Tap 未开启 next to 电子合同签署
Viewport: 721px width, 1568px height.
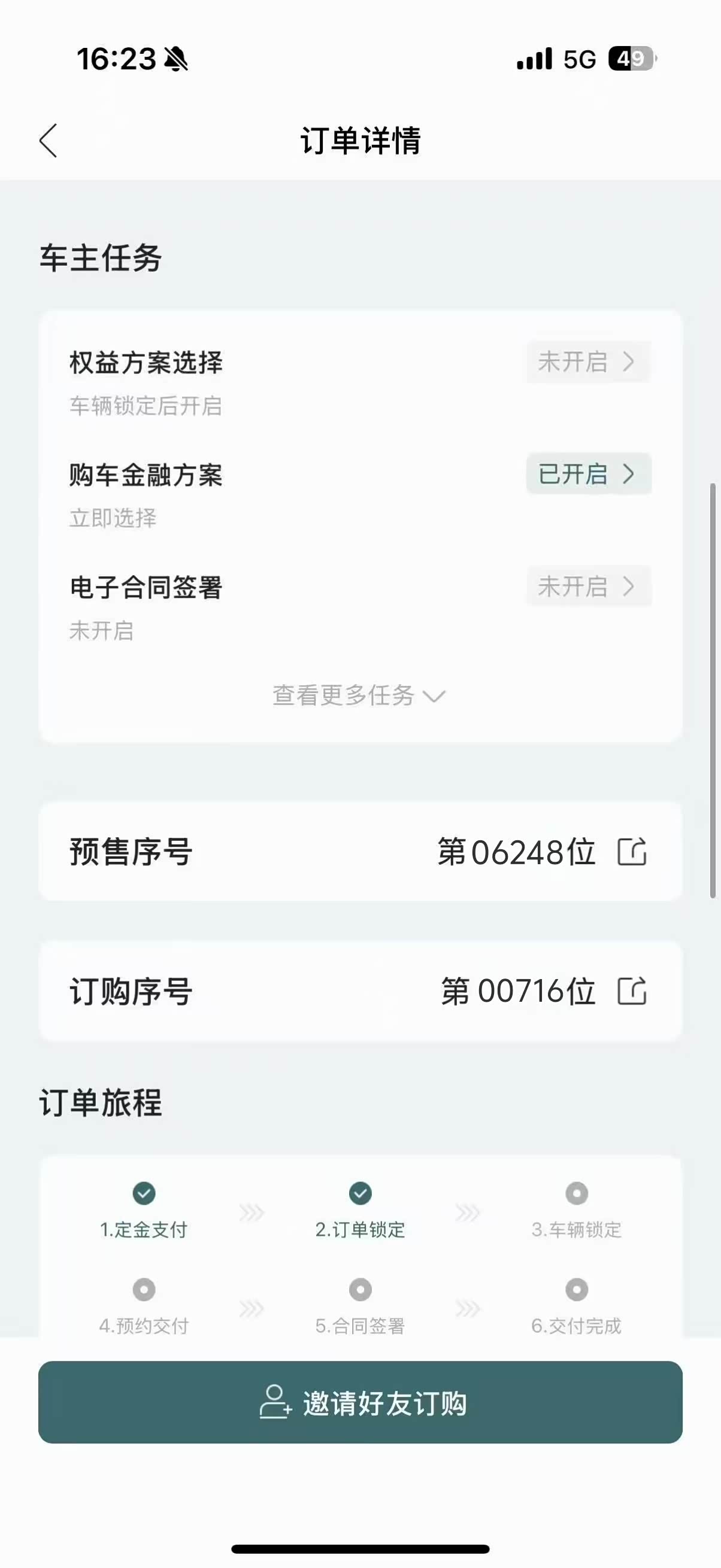pos(588,586)
